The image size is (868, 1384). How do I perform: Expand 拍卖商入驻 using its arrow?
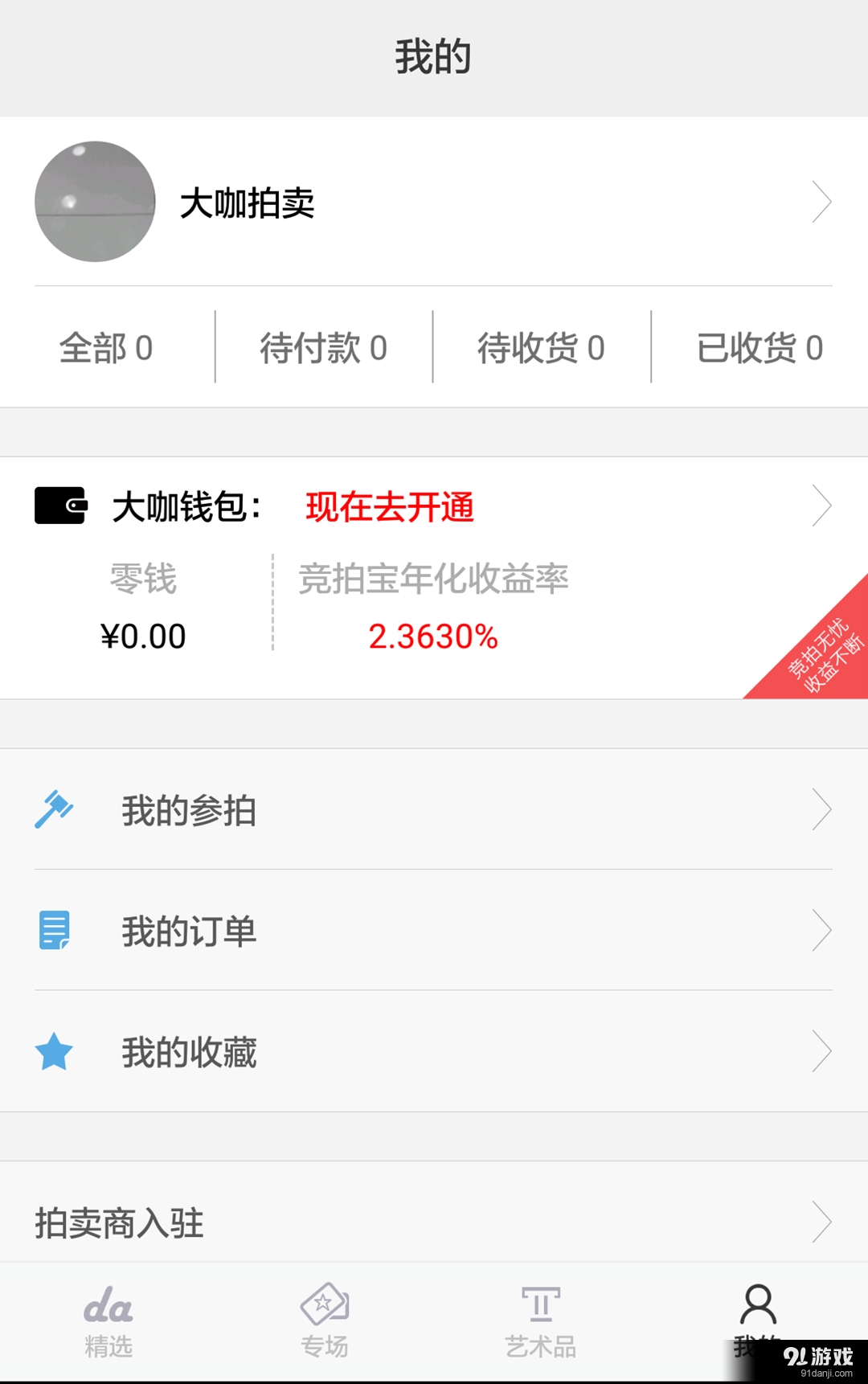822,1222
